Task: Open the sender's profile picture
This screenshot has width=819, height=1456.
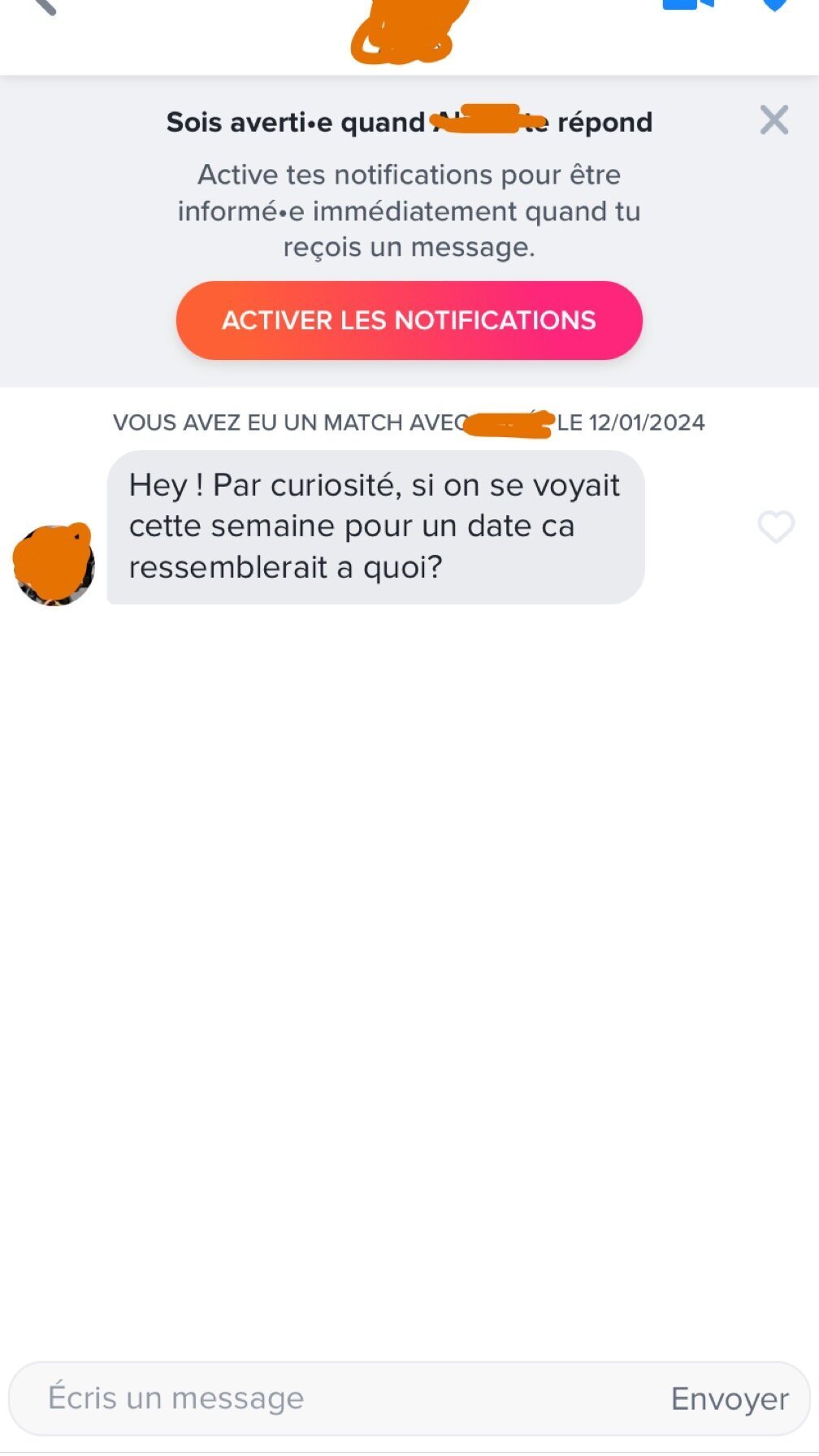Action: 54,565
